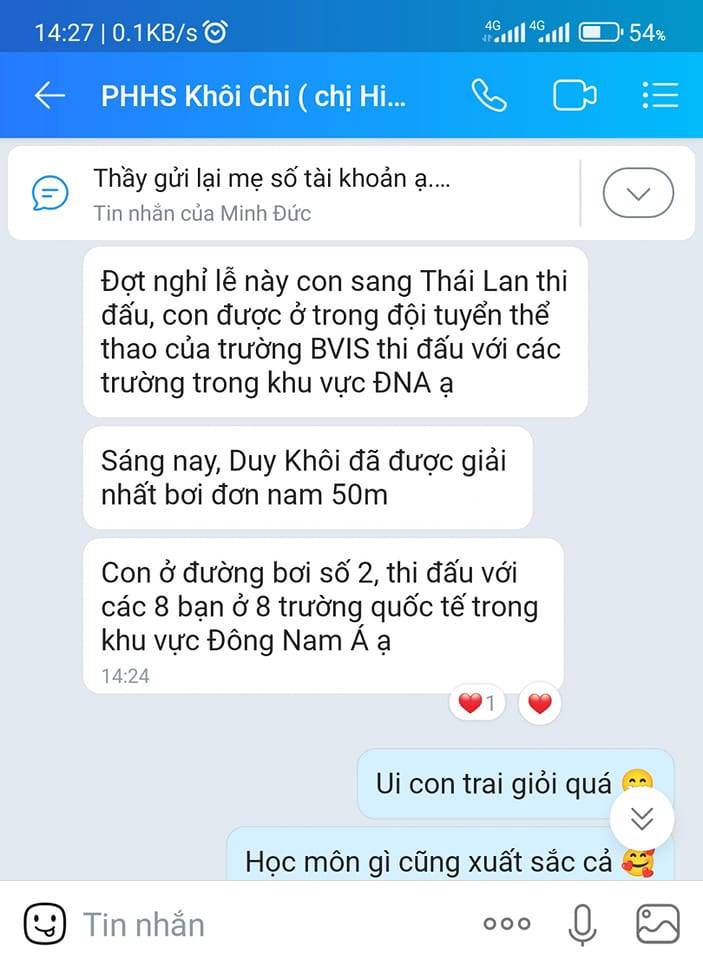React with the heart button
Screen dimensions: 703x960
coord(540,704)
